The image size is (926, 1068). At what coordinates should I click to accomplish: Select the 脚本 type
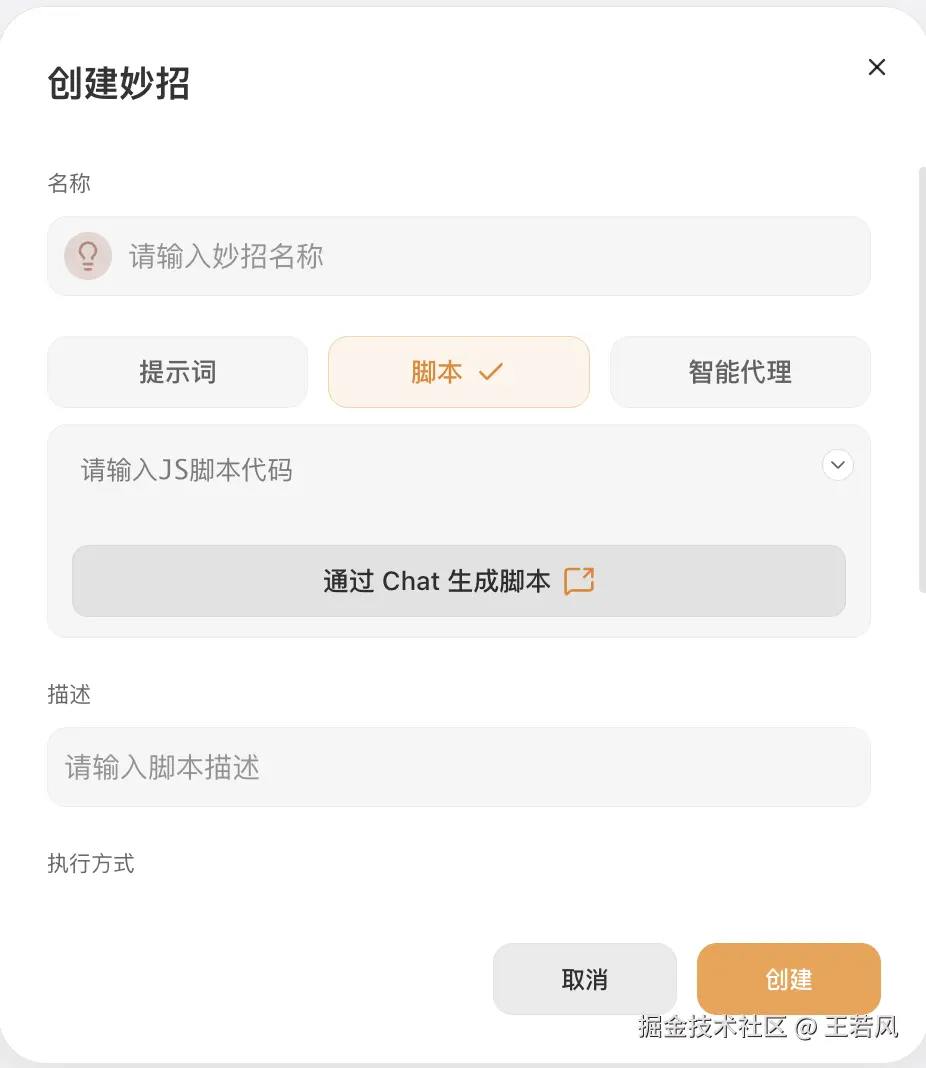(x=458, y=372)
